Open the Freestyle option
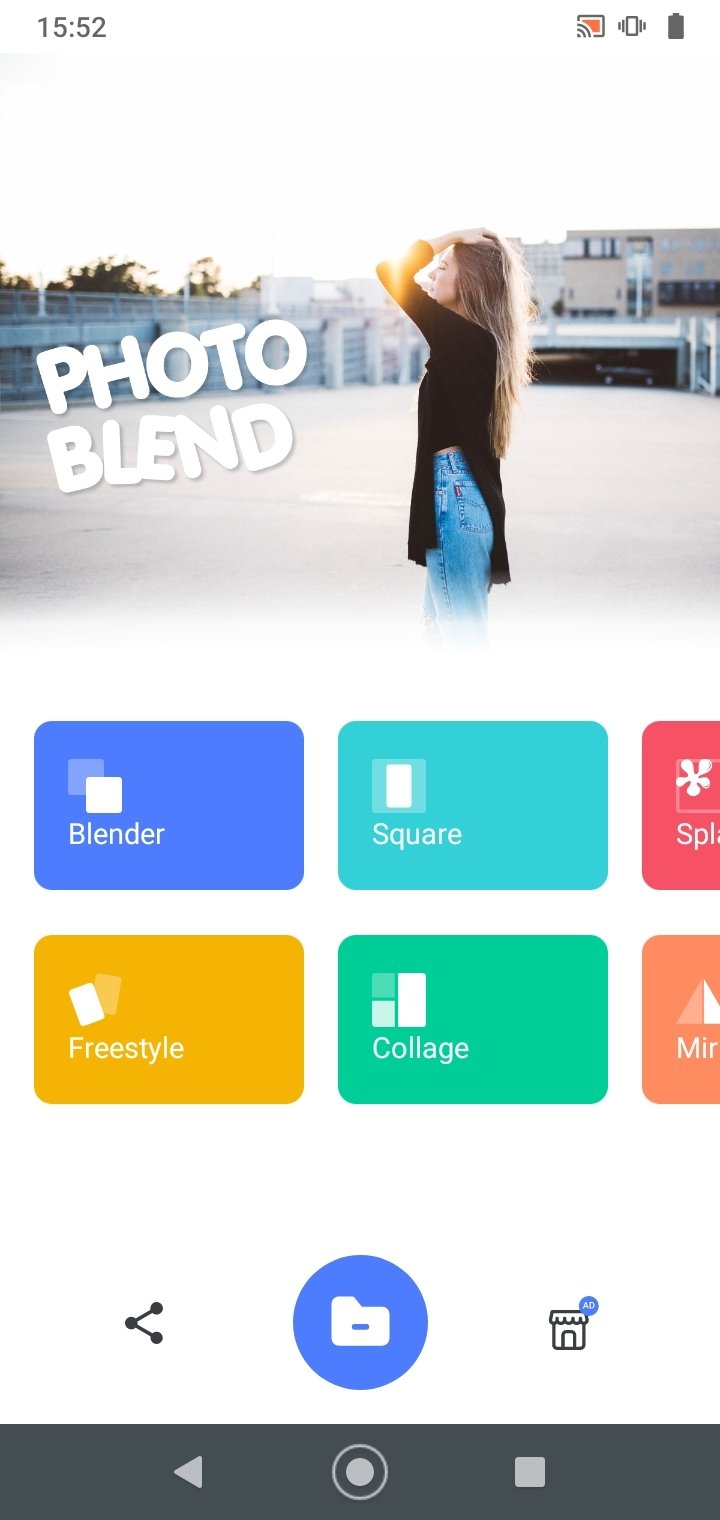Screen dimensions: 720x1520 pos(169,1019)
